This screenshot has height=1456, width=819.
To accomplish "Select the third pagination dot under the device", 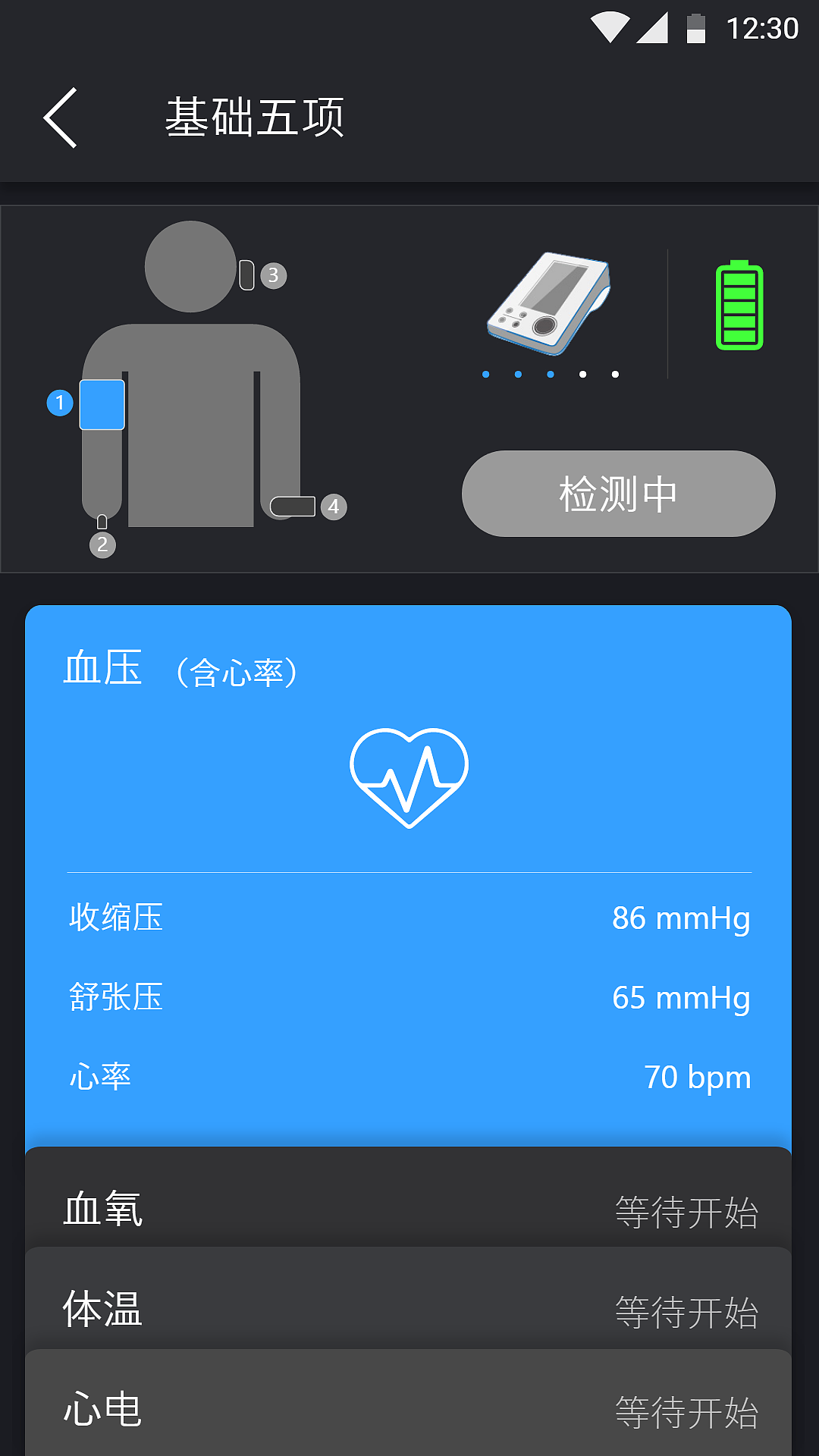I will 551,374.
